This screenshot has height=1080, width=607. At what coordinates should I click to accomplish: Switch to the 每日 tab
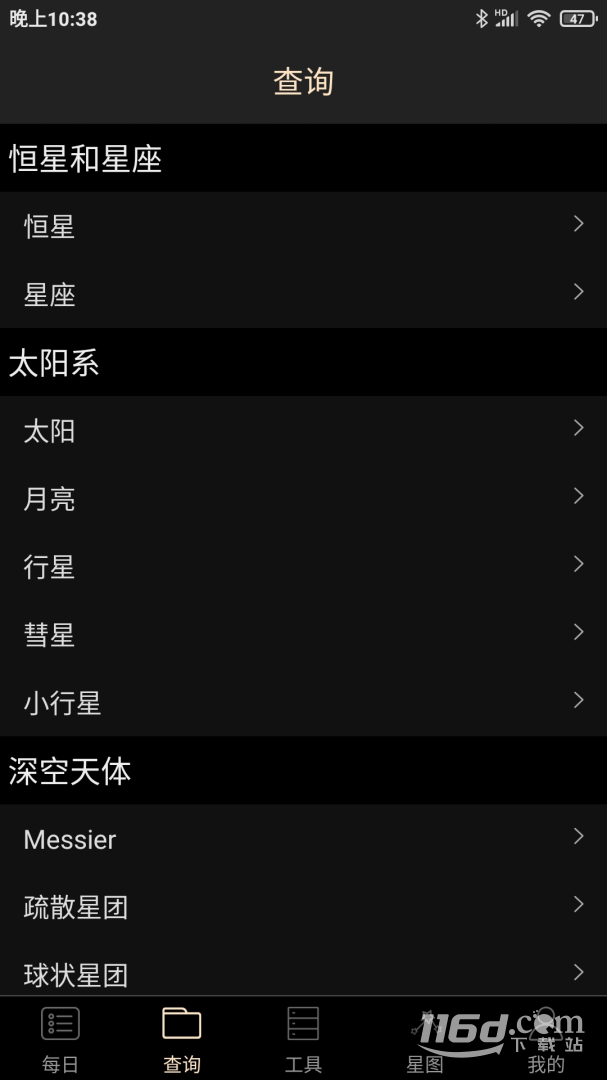(61, 1039)
